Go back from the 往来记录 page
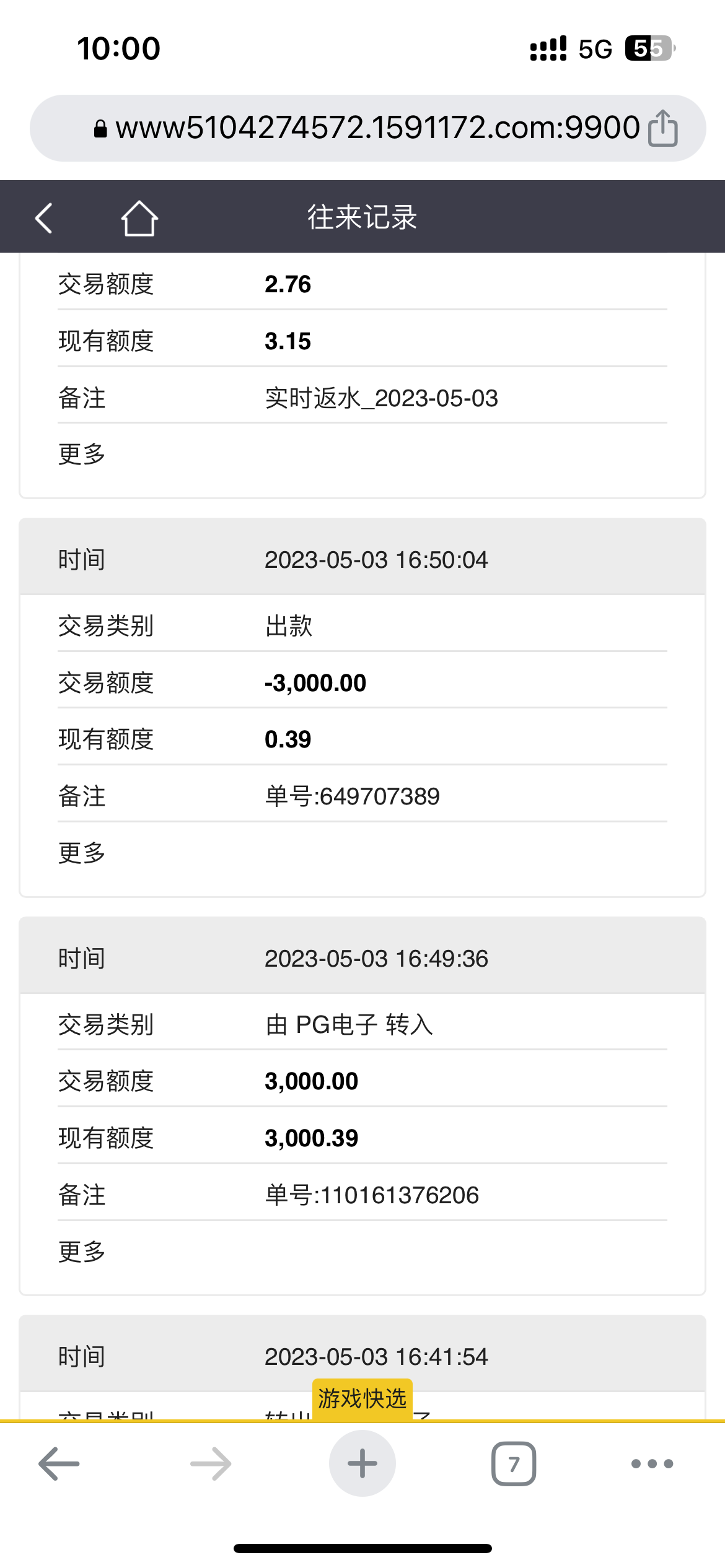725x1568 pixels. coord(43,218)
